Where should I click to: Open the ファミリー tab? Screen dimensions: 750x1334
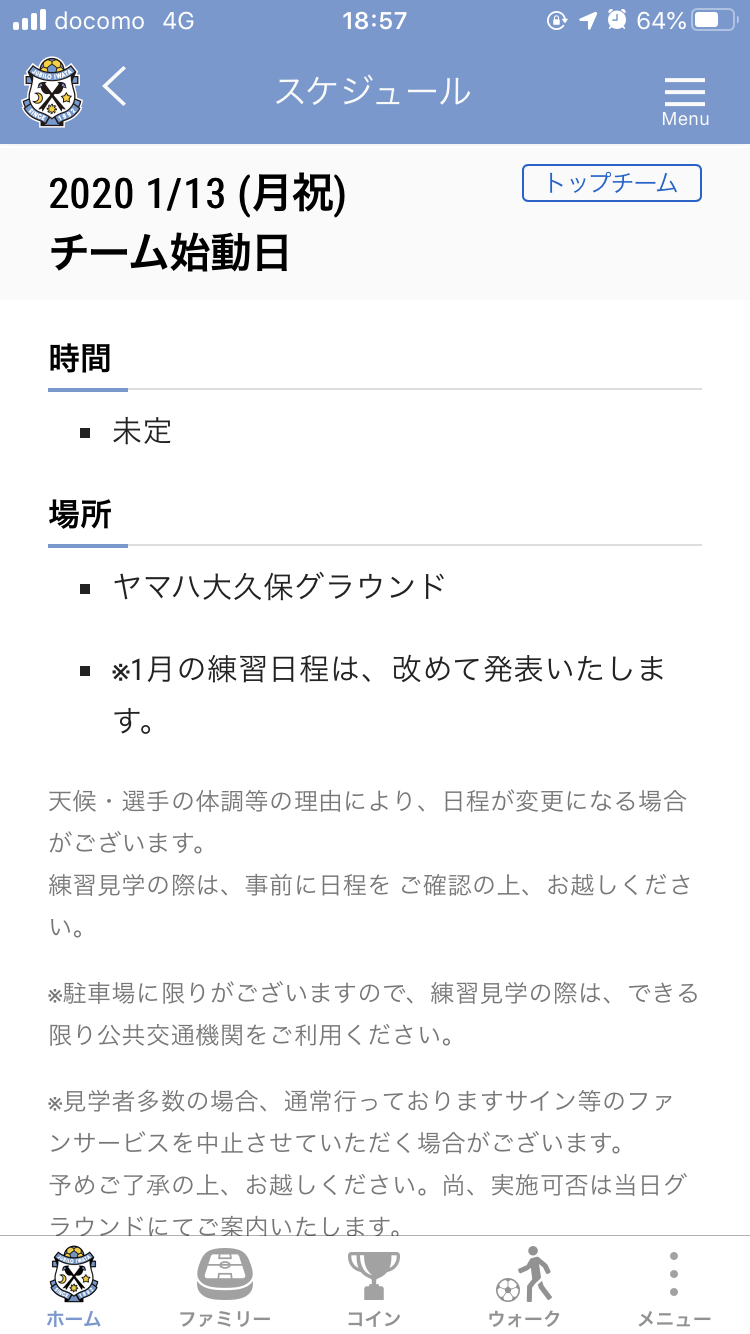(x=224, y=1286)
